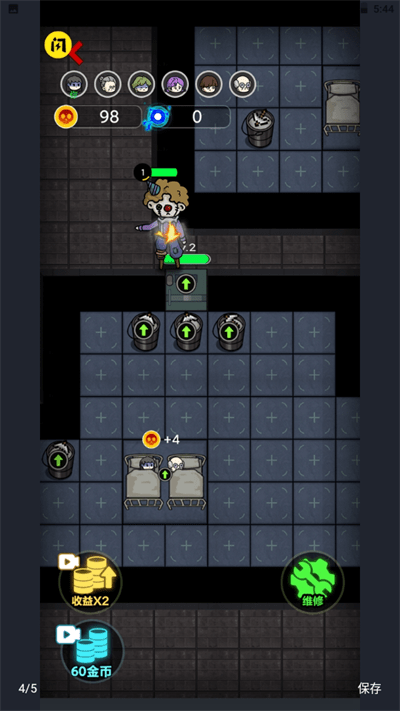Viewport: 400px width, 711px height.
Task: Select the bald glasses player avatar
Action: (x=242, y=84)
